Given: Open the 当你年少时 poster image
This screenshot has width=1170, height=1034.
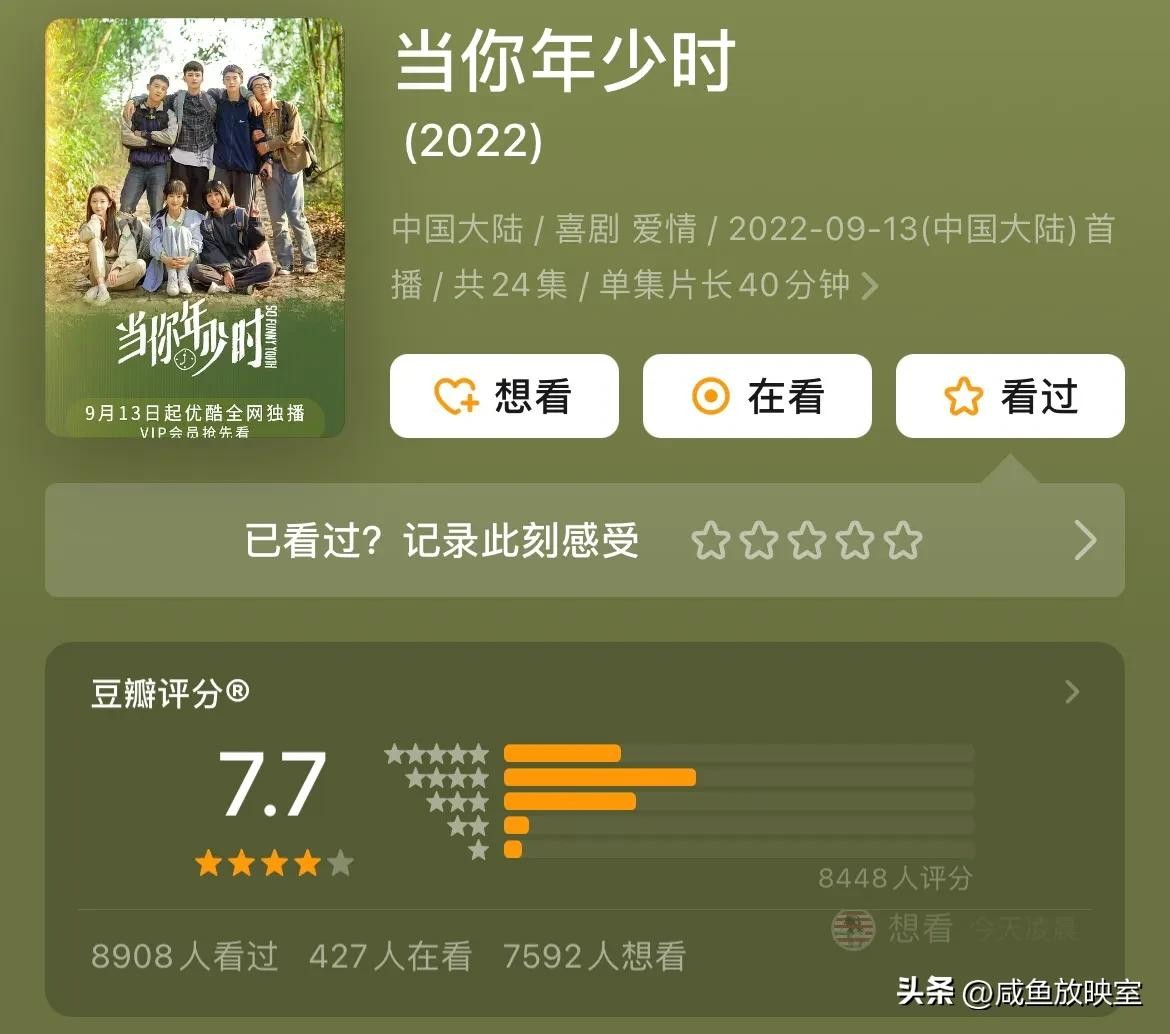Looking at the screenshot, I should [x=195, y=228].
